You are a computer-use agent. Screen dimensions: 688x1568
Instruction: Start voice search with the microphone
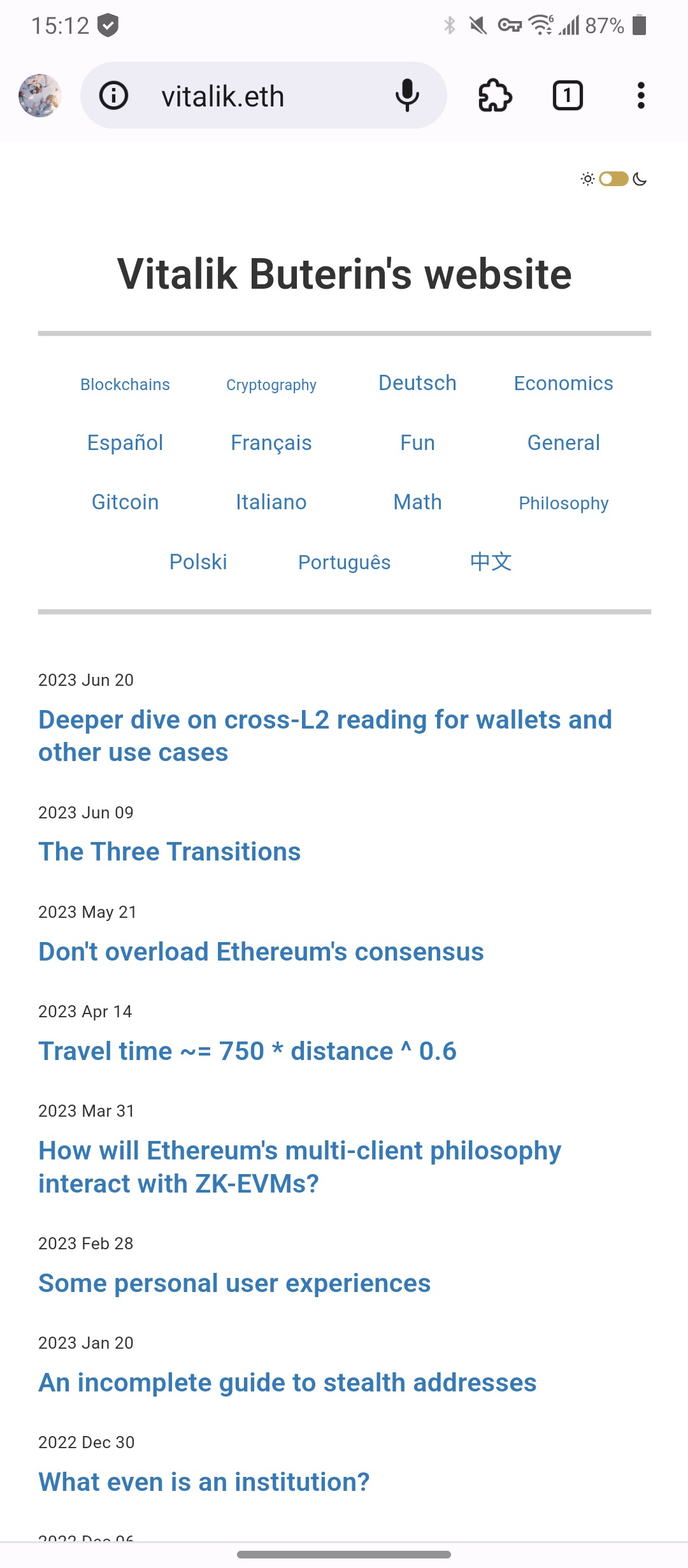pyautogui.click(x=407, y=96)
